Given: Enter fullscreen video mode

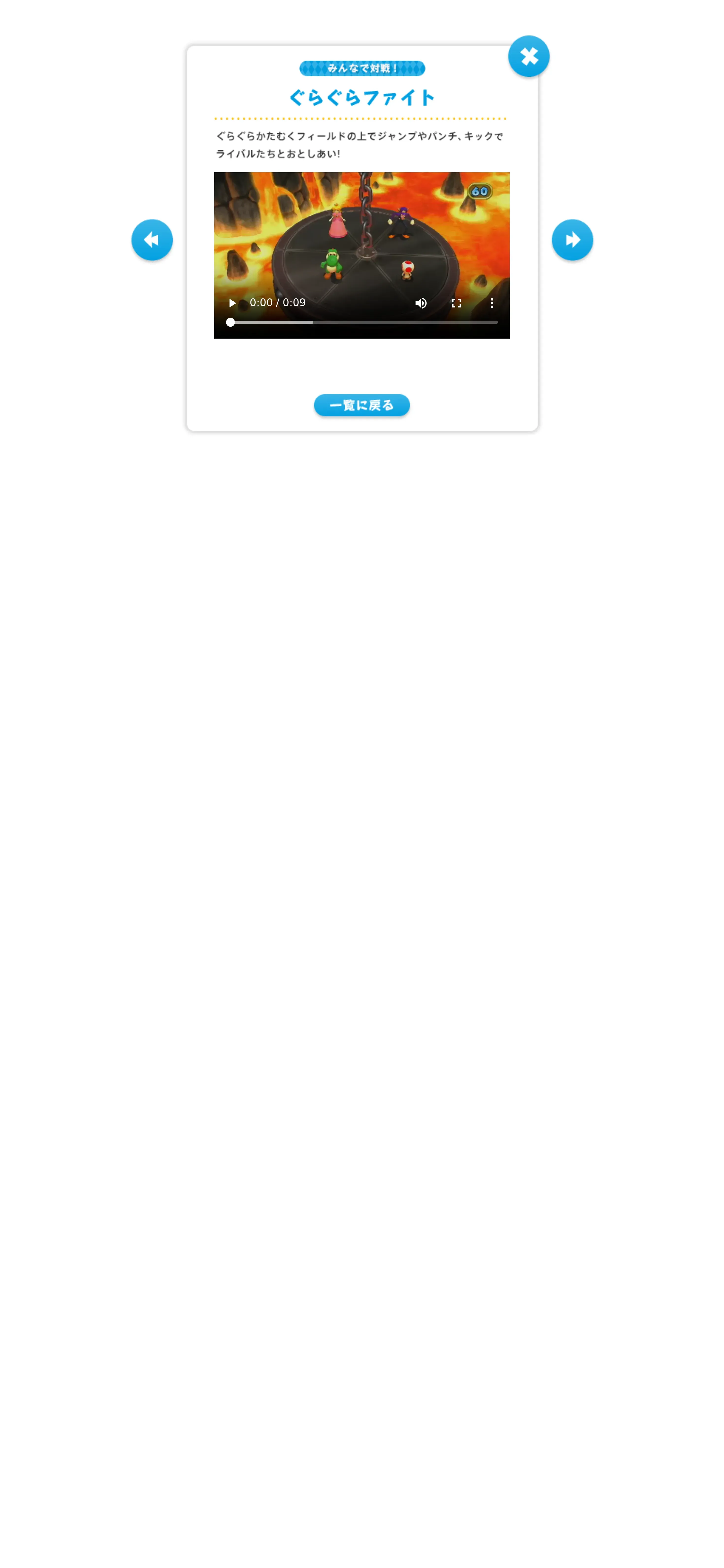Looking at the screenshot, I should (x=456, y=303).
